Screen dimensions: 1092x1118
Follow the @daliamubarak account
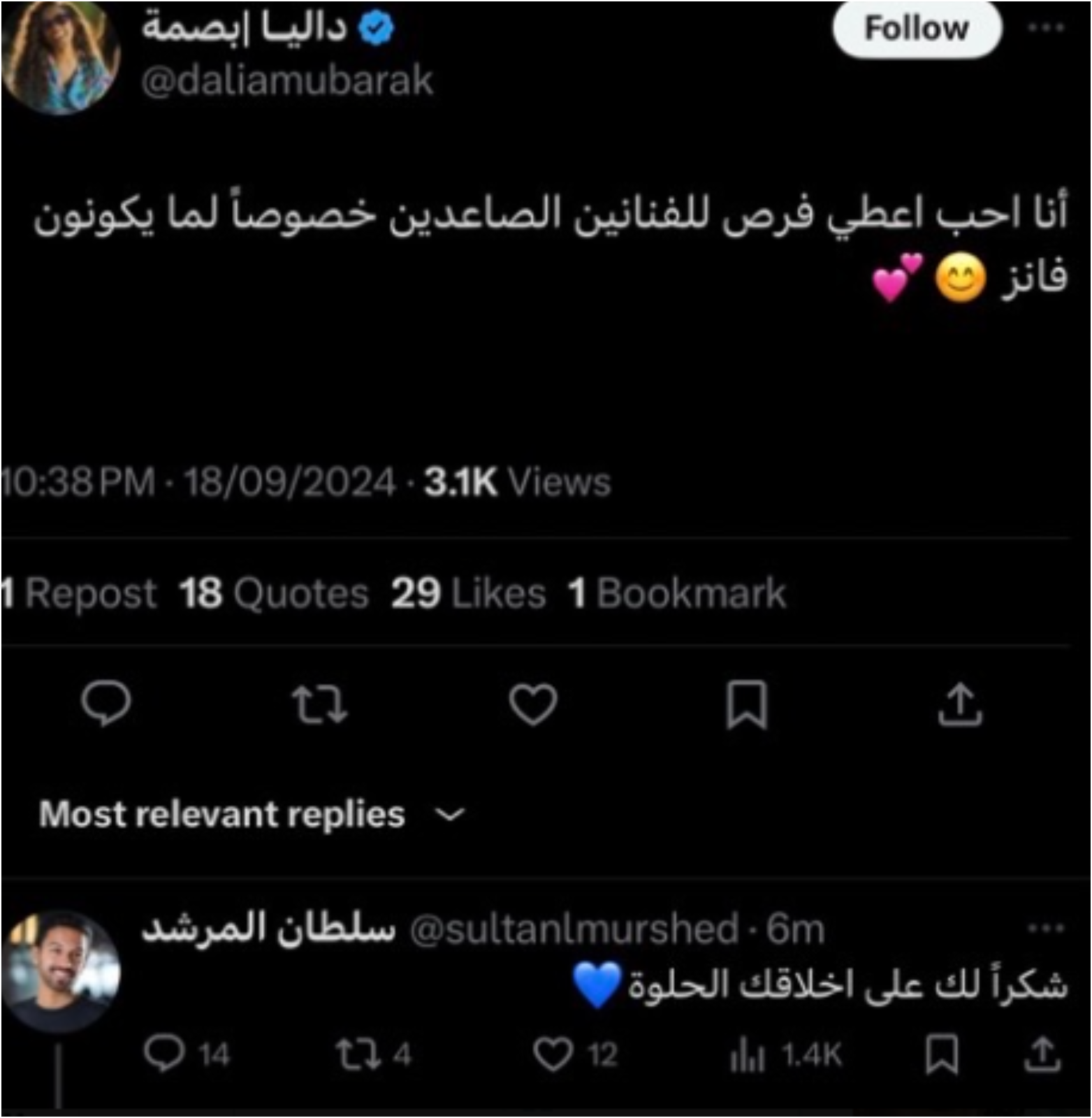point(916,29)
